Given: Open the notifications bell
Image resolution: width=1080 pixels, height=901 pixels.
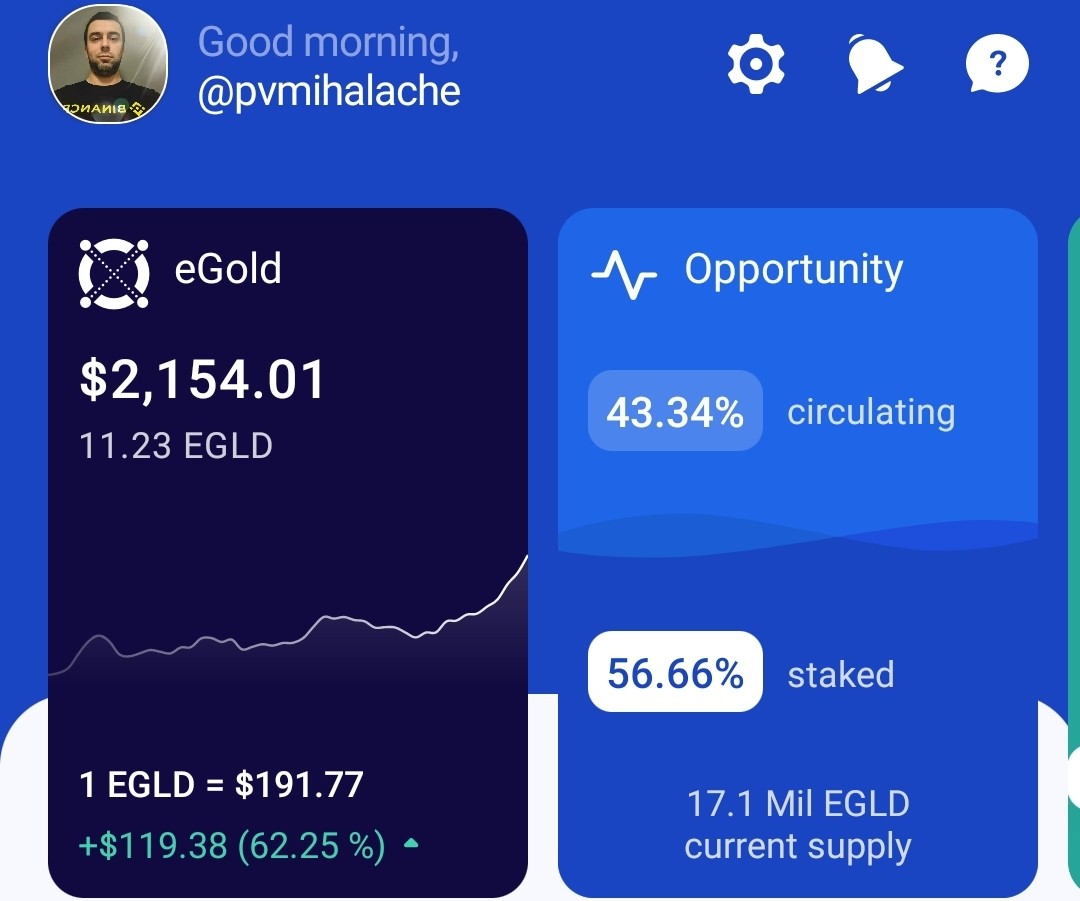Looking at the screenshot, I should tap(874, 63).
